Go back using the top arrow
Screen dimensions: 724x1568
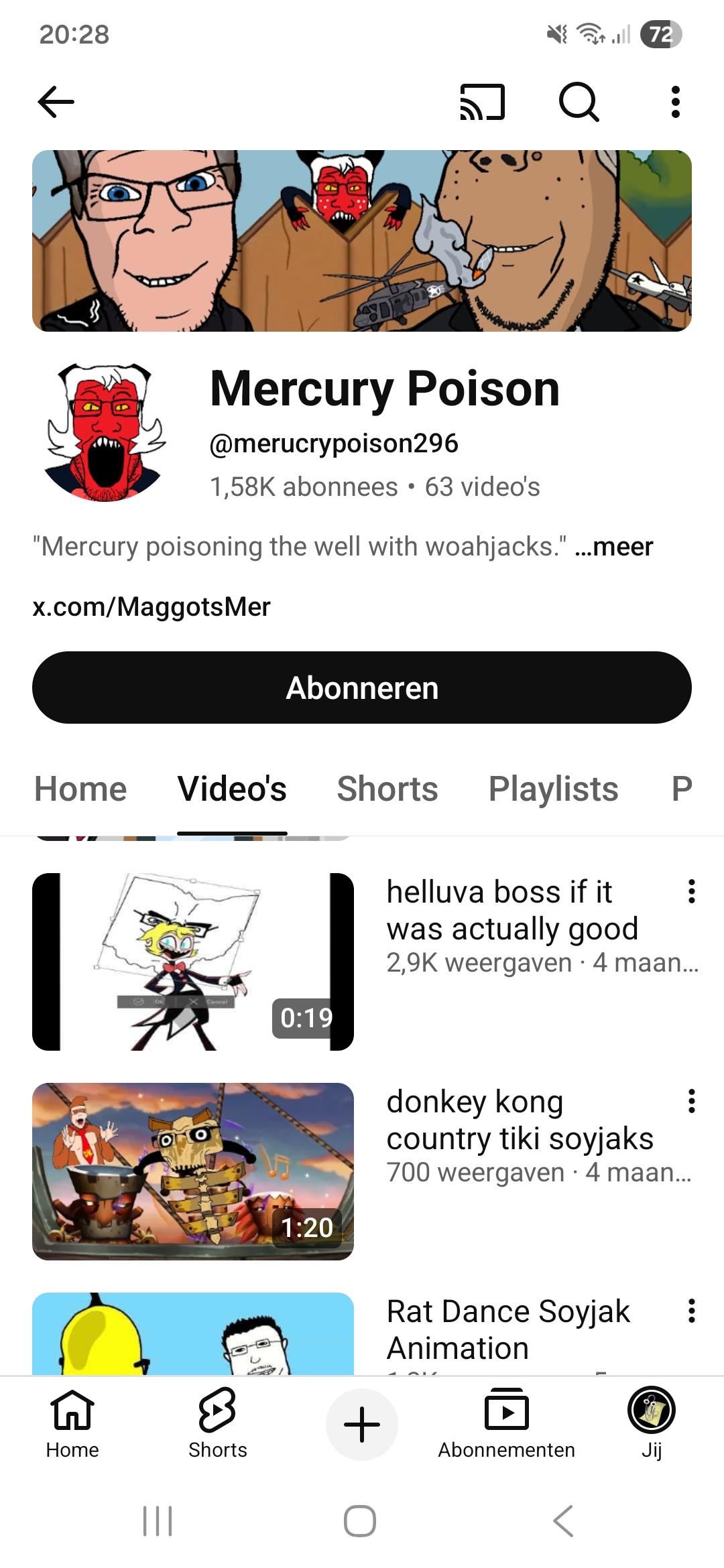point(56,102)
